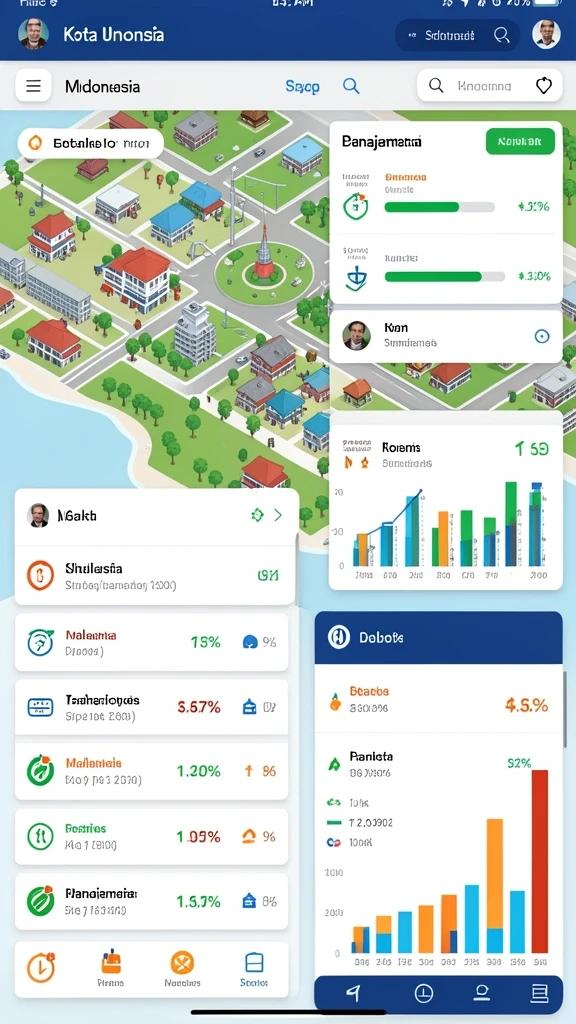Open the row showing 1.20%
576x1024 pixels.
point(152,771)
